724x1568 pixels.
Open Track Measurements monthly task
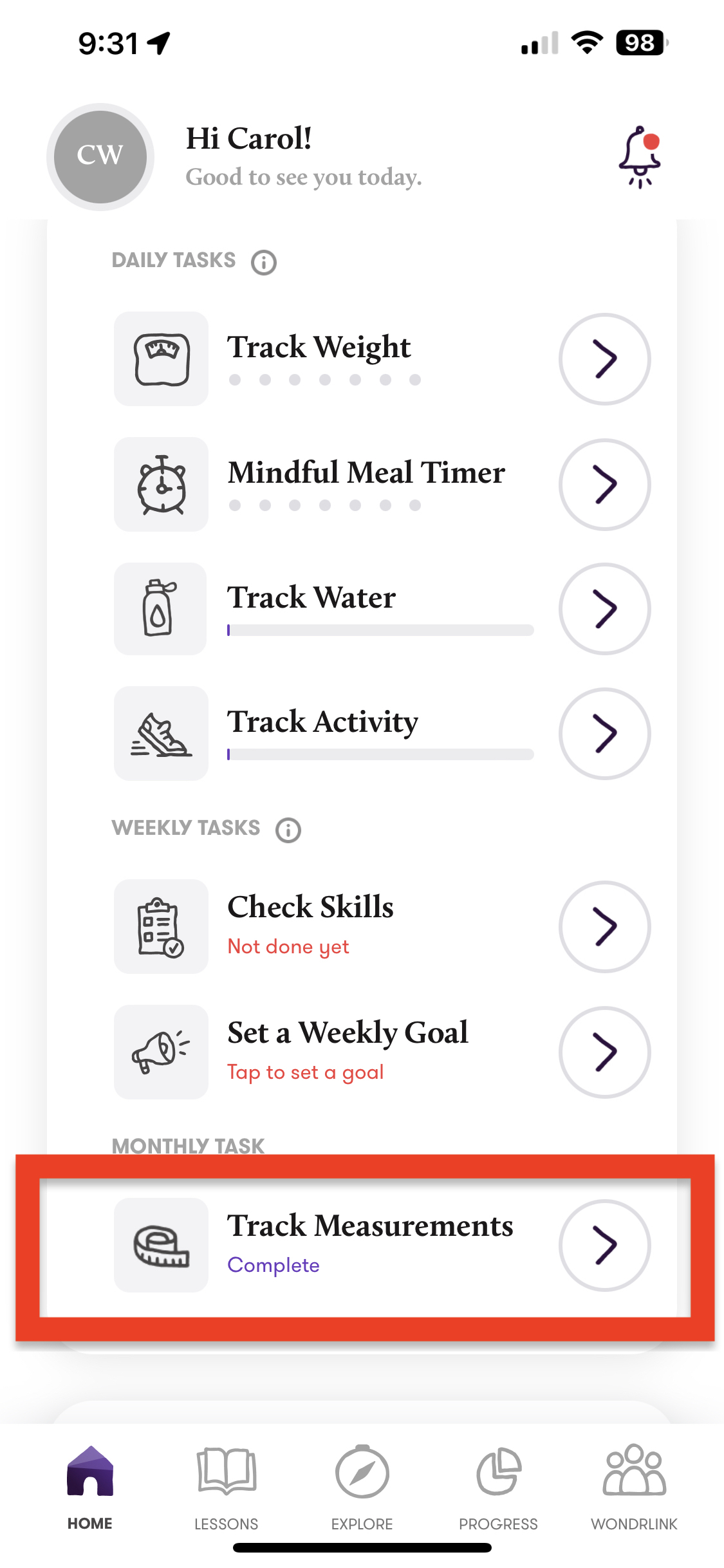382,1245
